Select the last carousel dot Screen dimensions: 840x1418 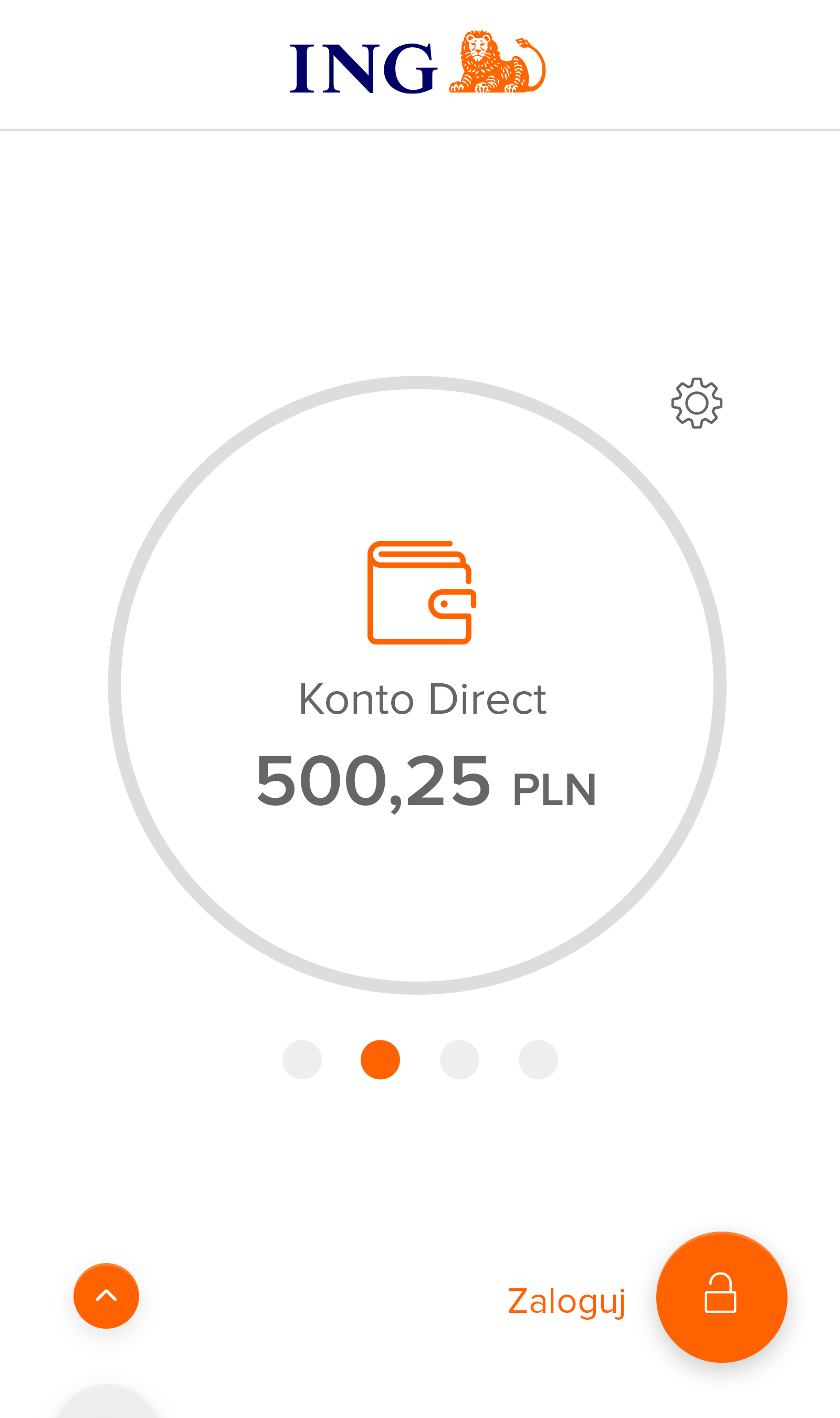point(537,1059)
